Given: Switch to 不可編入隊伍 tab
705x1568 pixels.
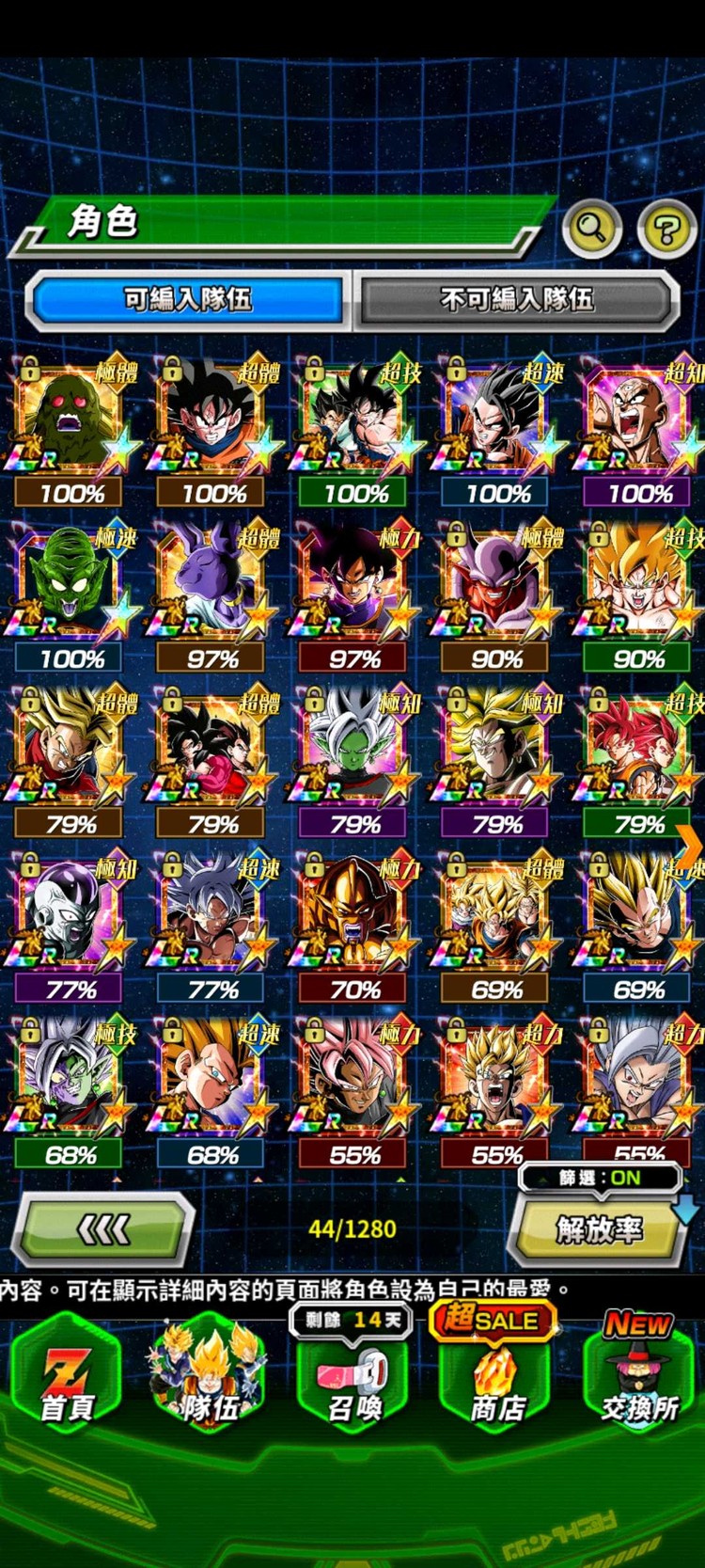Looking at the screenshot, I should (x=517, y=300).
